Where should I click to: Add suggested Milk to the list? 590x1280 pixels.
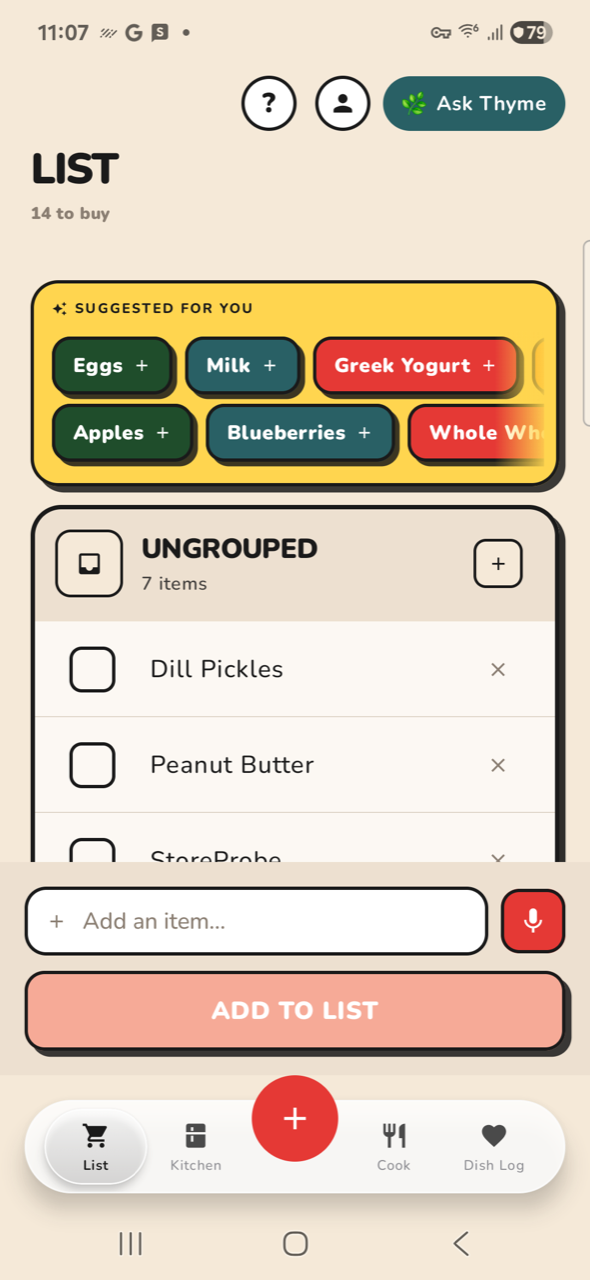[x=242, y=366]
